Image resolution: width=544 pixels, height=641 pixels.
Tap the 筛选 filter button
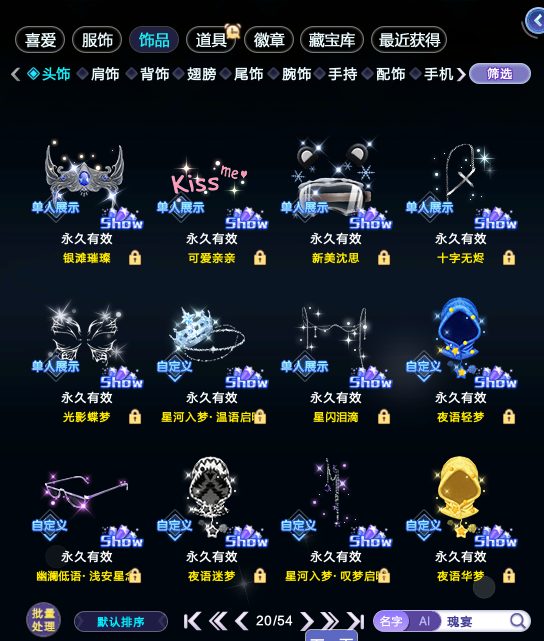click(500, 74)
